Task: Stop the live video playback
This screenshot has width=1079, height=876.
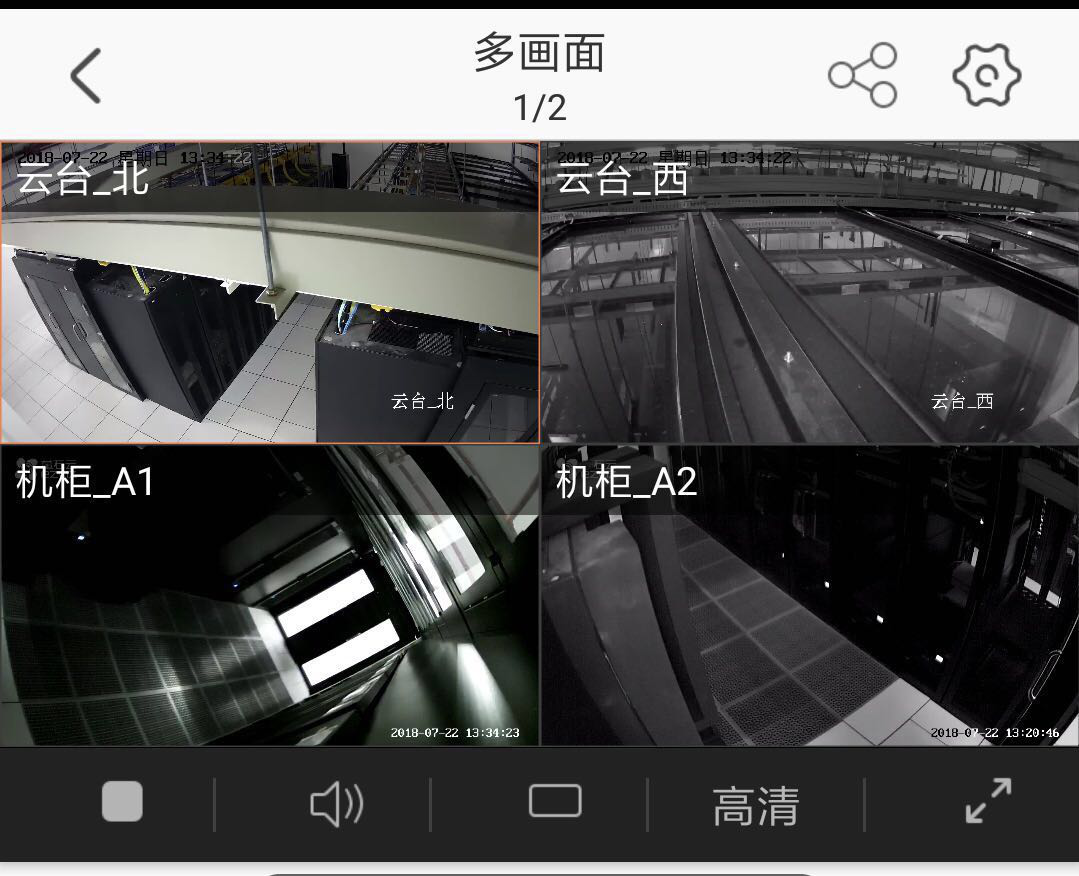Action: click(x=122, y=802)
